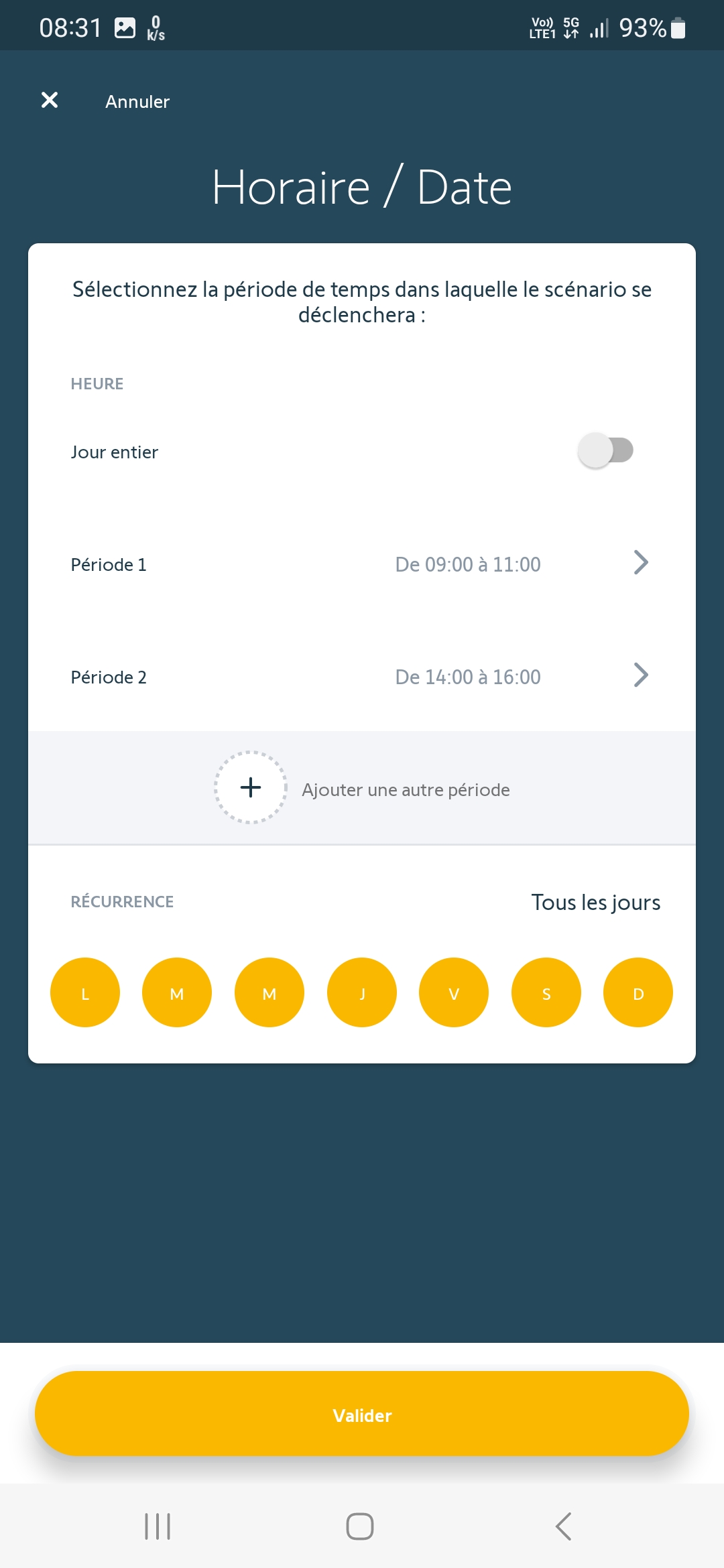Open Période 1 time range

pos(362,564)
